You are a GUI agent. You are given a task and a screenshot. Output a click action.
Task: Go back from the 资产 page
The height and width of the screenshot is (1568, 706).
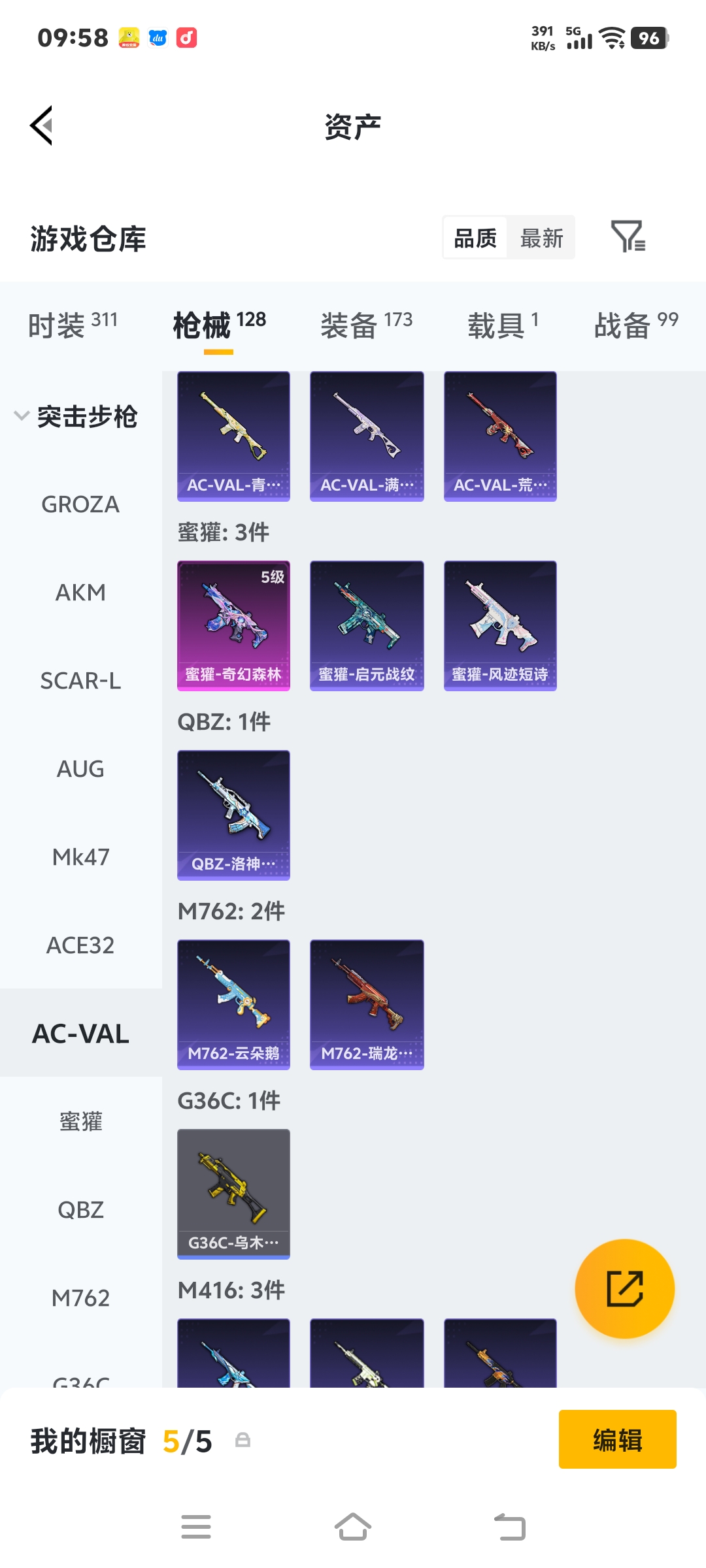pos(41,125)
